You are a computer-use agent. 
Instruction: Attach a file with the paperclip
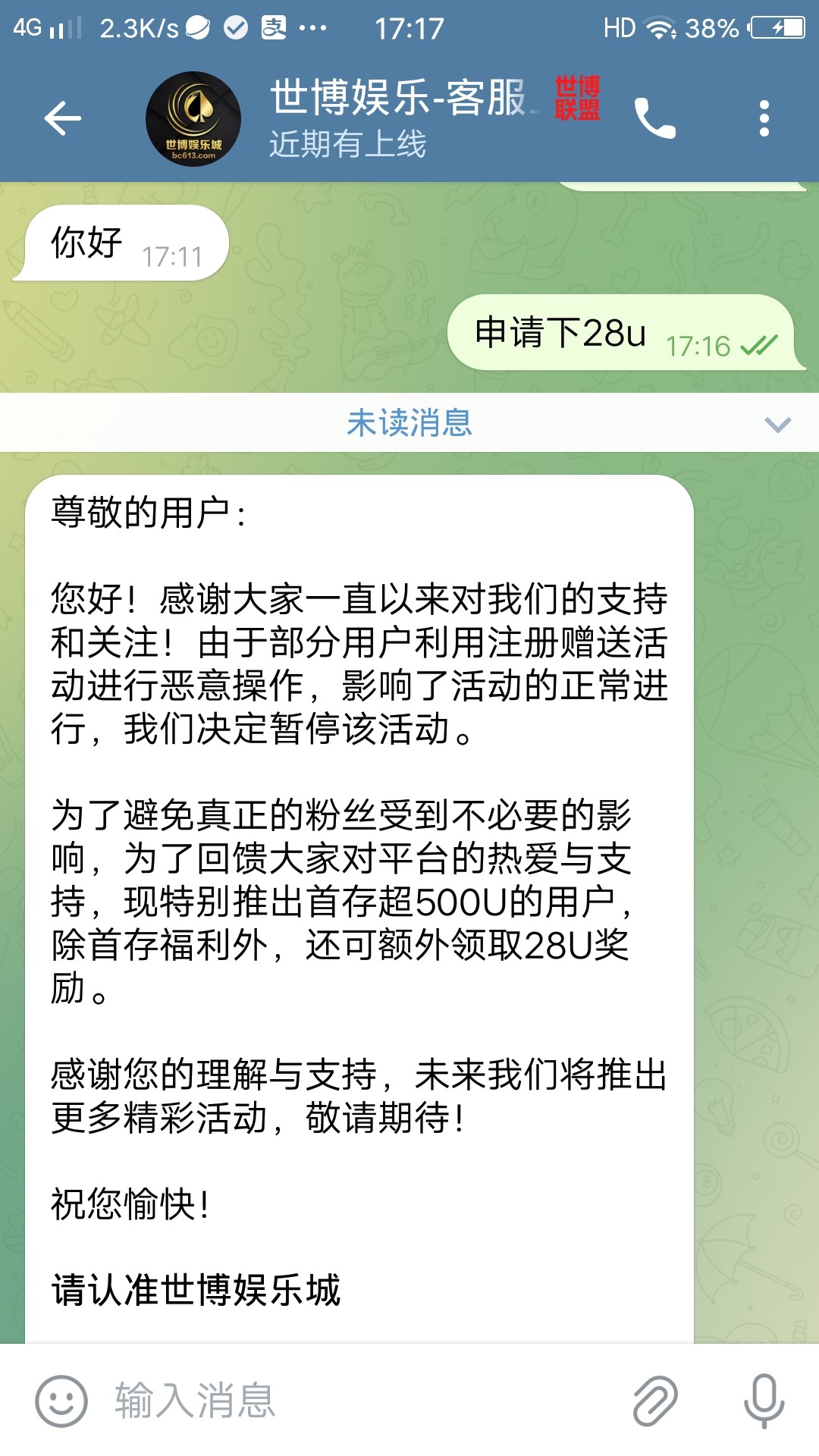[x=655, y=1400]
